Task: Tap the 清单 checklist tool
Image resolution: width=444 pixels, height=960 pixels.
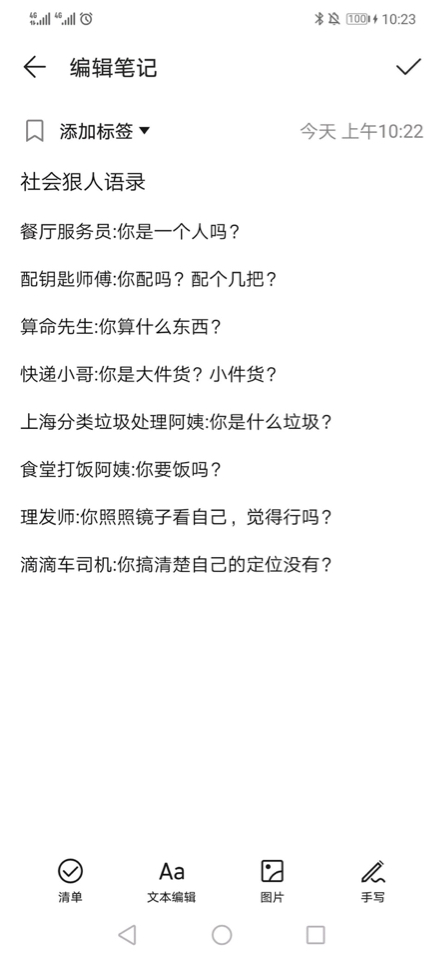Action: tap(70, 882)
